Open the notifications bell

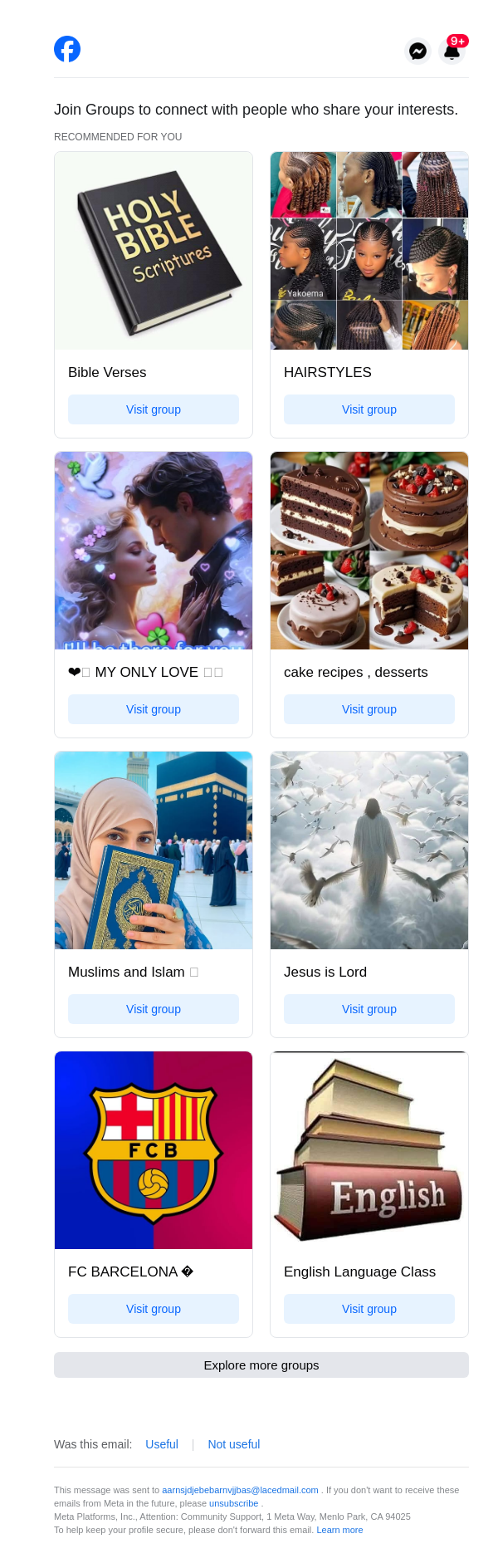point(452,51)
